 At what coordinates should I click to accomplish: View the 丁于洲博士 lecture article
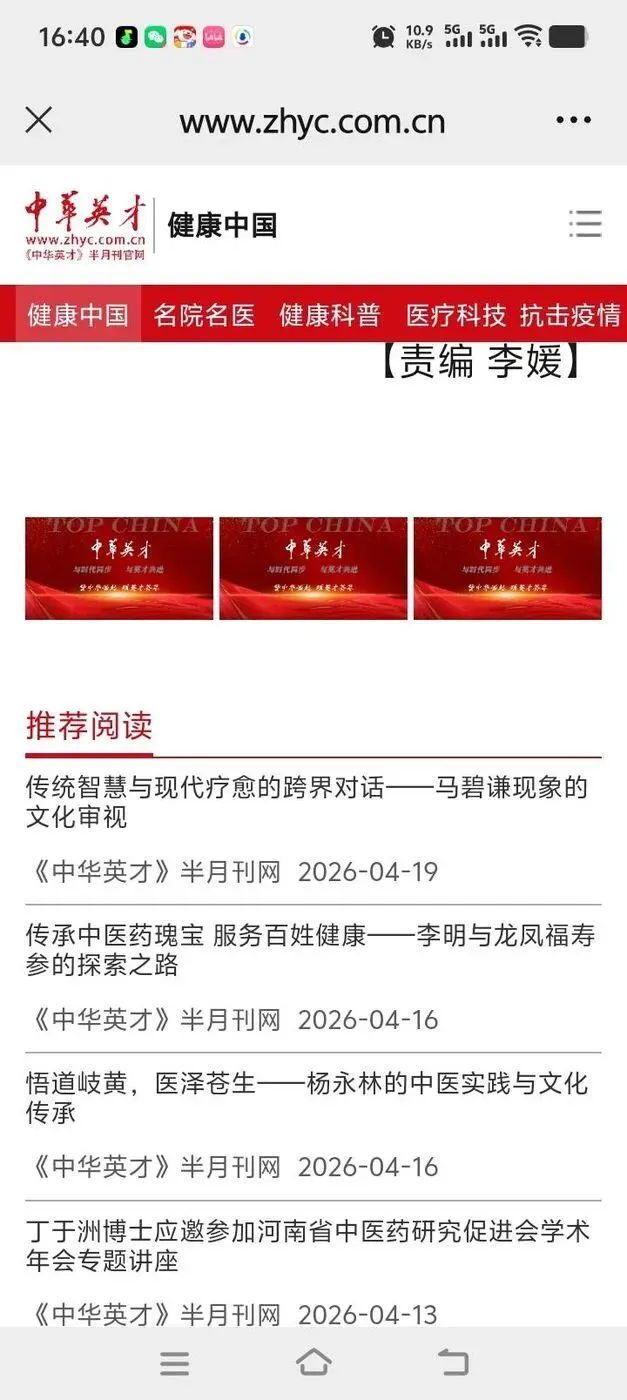point(308,1245)
